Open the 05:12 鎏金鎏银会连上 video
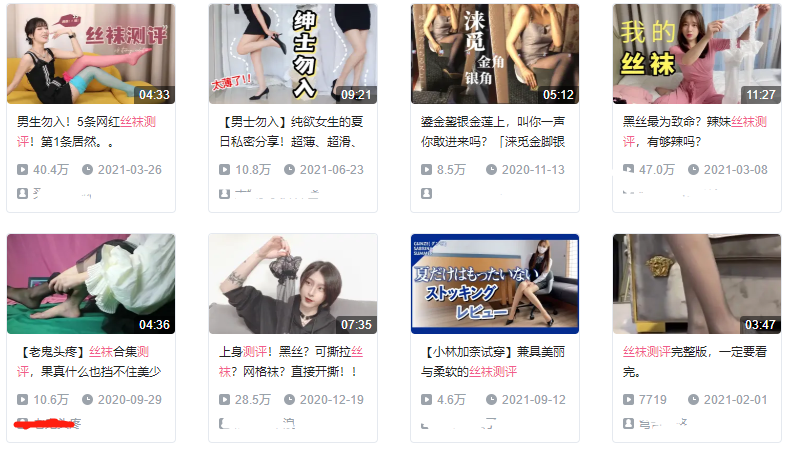 click(495, 54)
